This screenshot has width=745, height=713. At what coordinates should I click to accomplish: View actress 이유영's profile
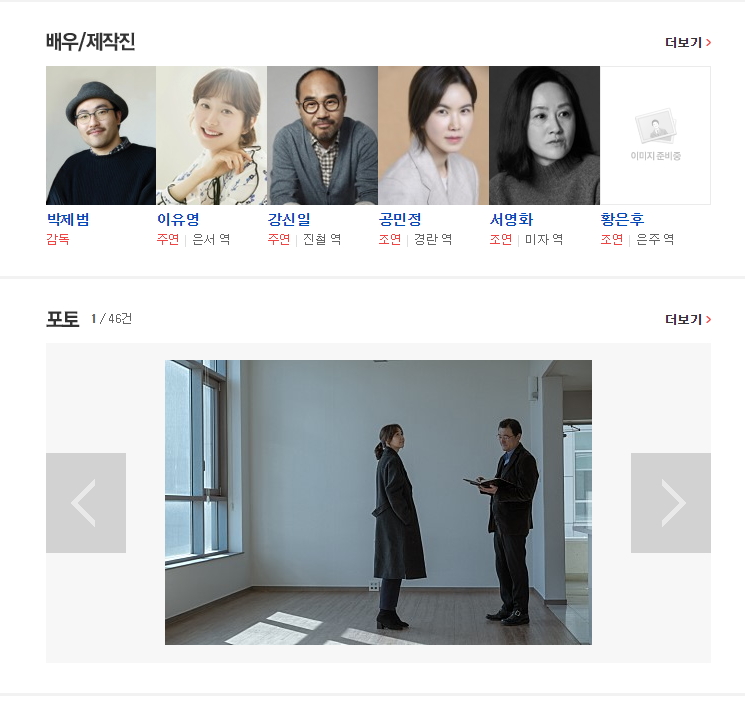tap(179, 220)
